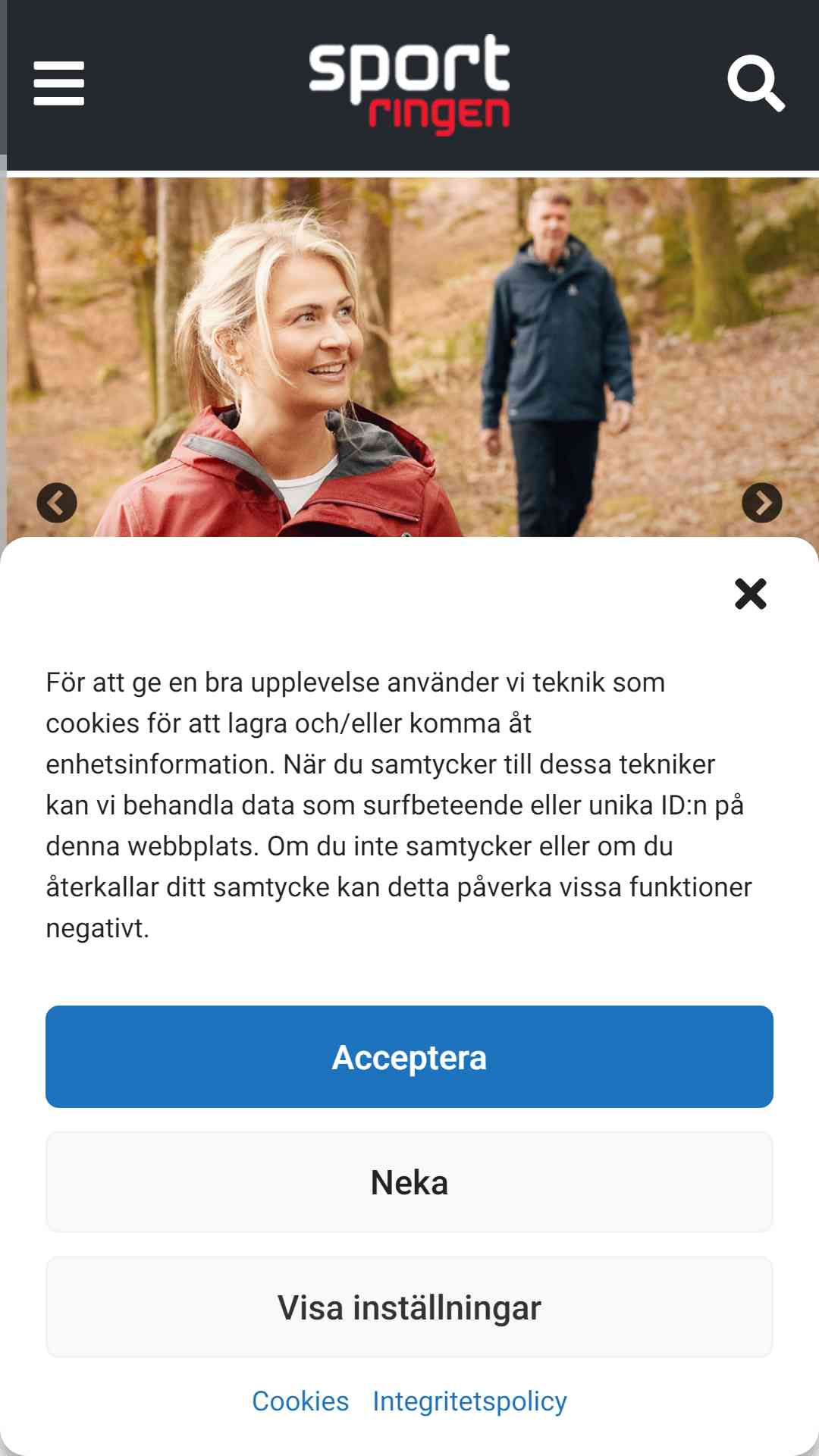Decline cookies with Neka
The height and width of the screenshot is (1456, 819).
(409, 1182)
